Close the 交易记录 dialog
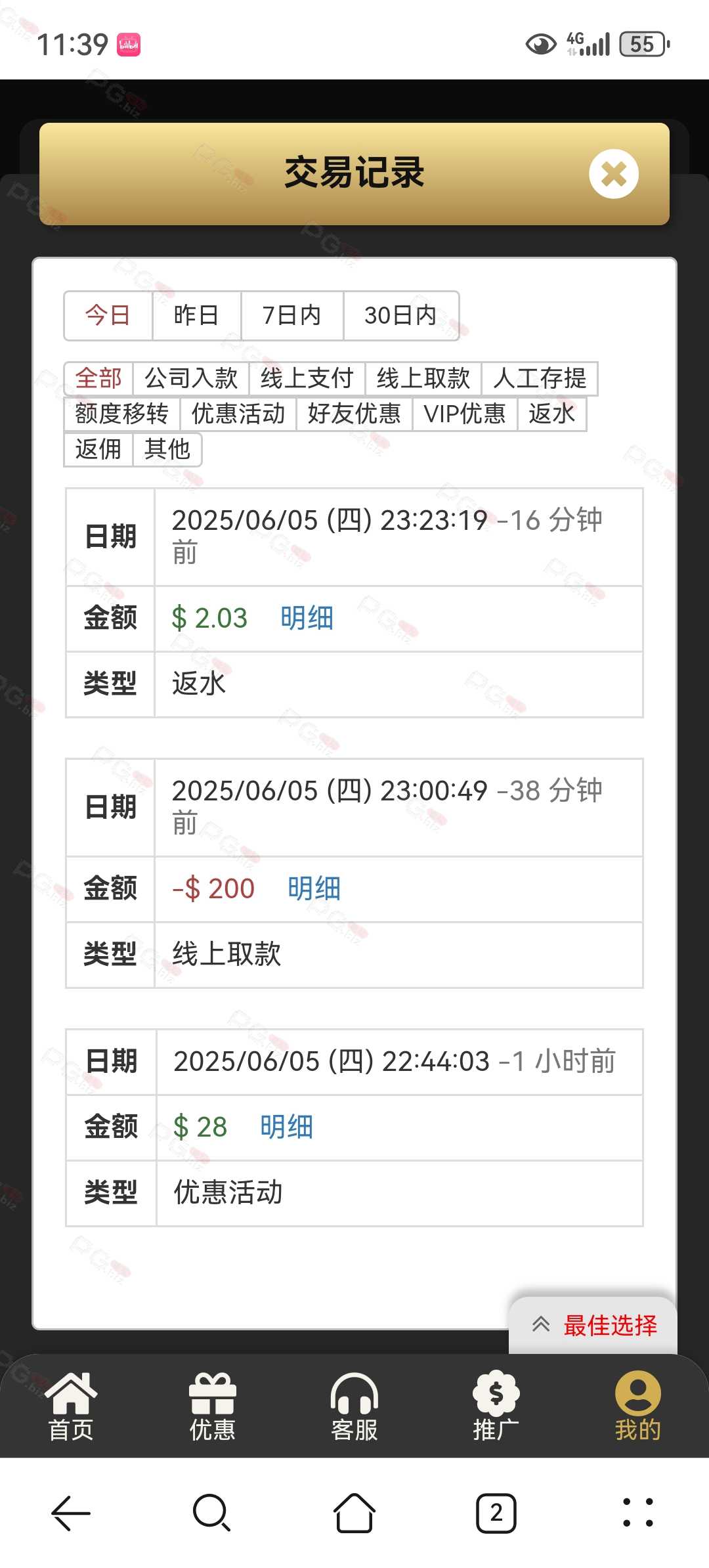 (x=614, y=174)
